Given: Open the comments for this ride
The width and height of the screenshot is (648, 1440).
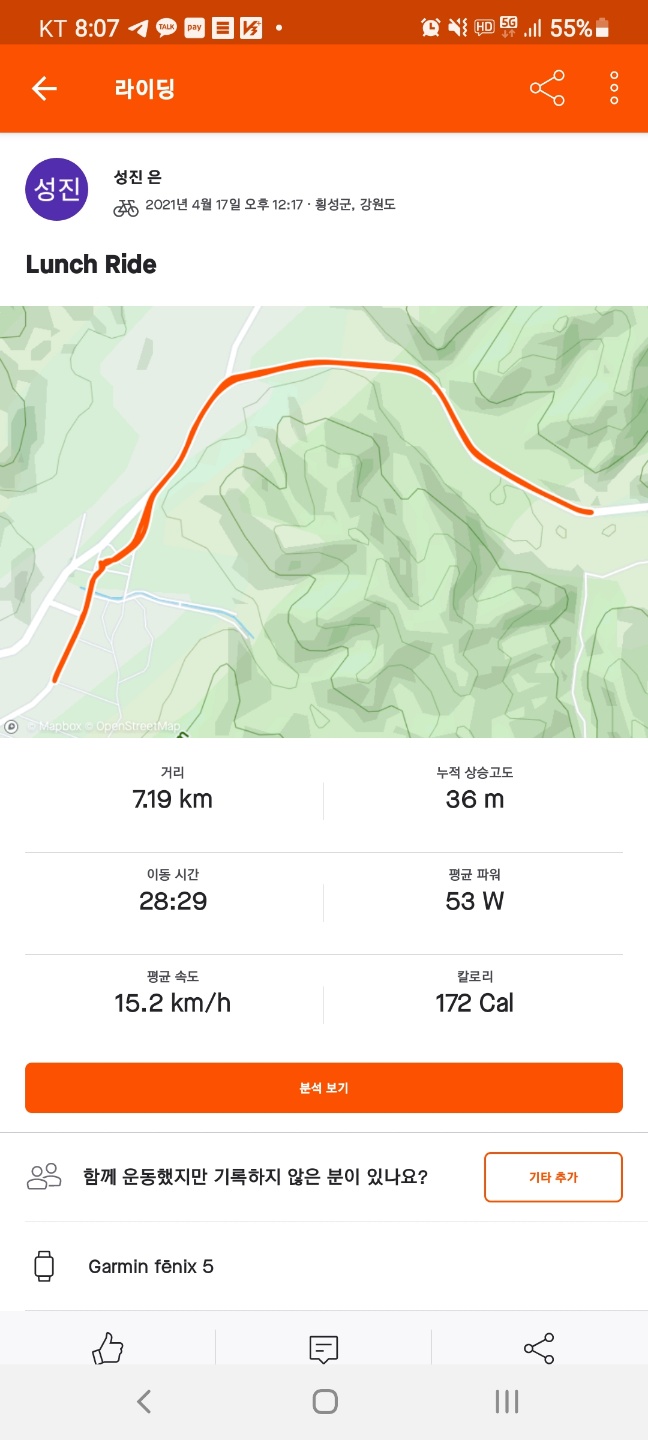Looking at the screenshot, I should 323,1349.
